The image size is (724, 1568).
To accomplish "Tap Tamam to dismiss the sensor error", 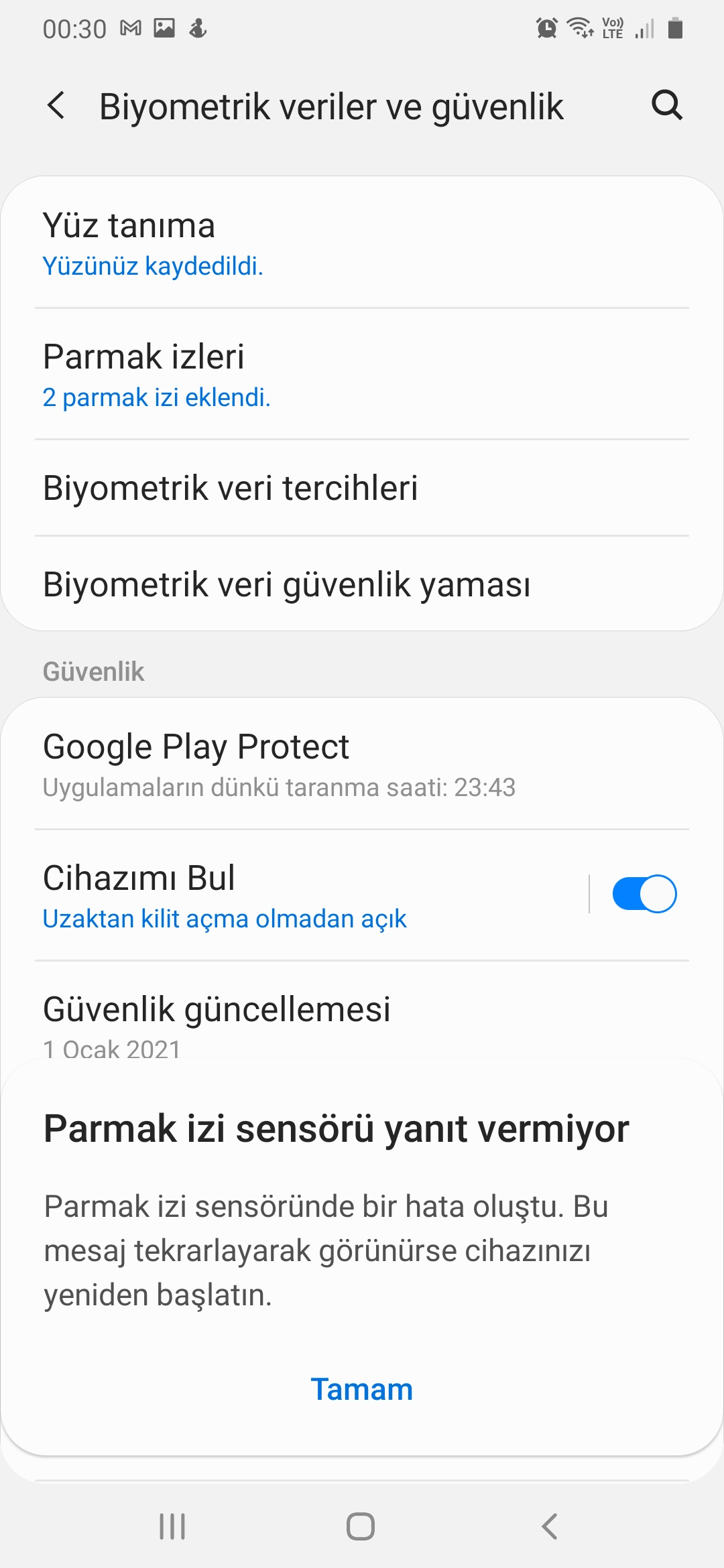I will click(x=362, y=1390).
